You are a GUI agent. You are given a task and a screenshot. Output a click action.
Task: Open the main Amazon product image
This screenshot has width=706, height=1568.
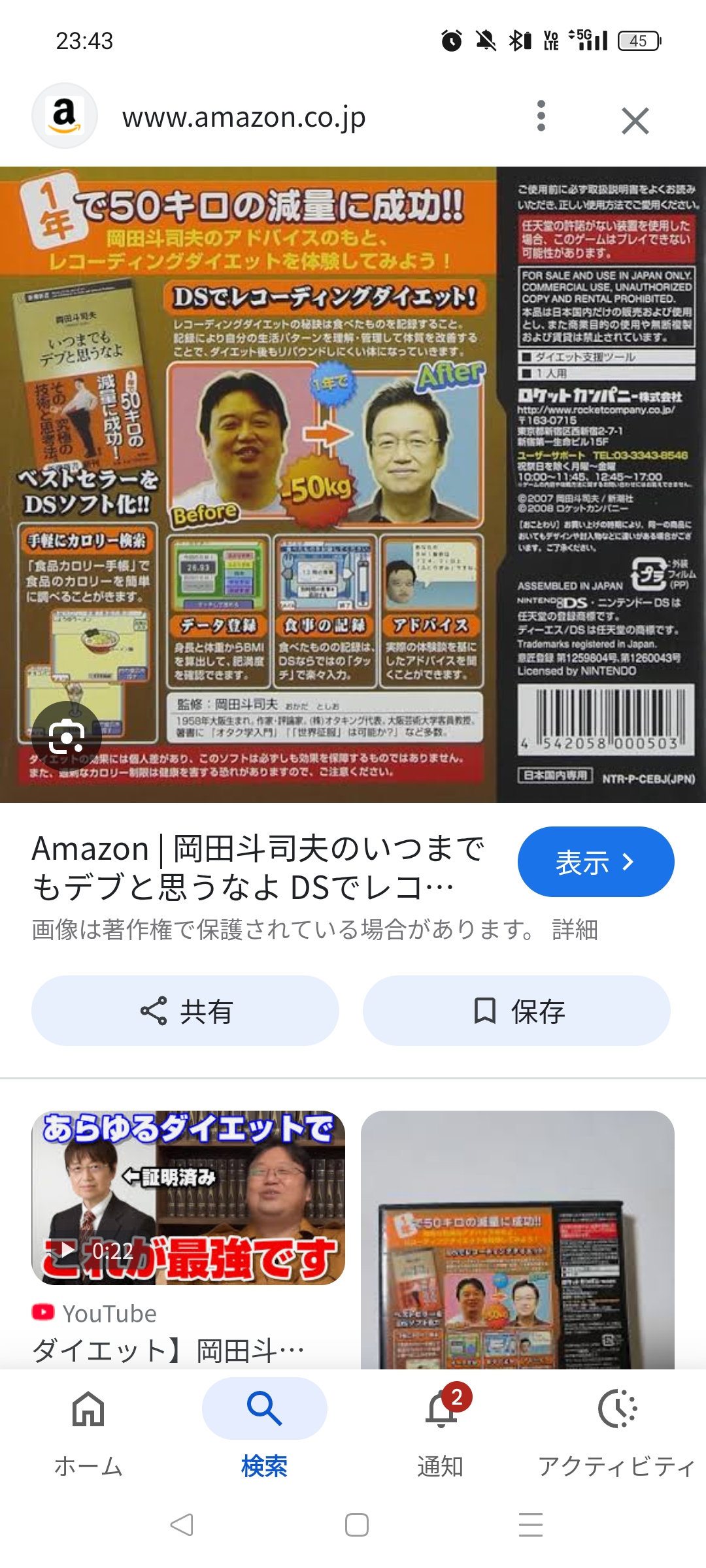point(353,484)
